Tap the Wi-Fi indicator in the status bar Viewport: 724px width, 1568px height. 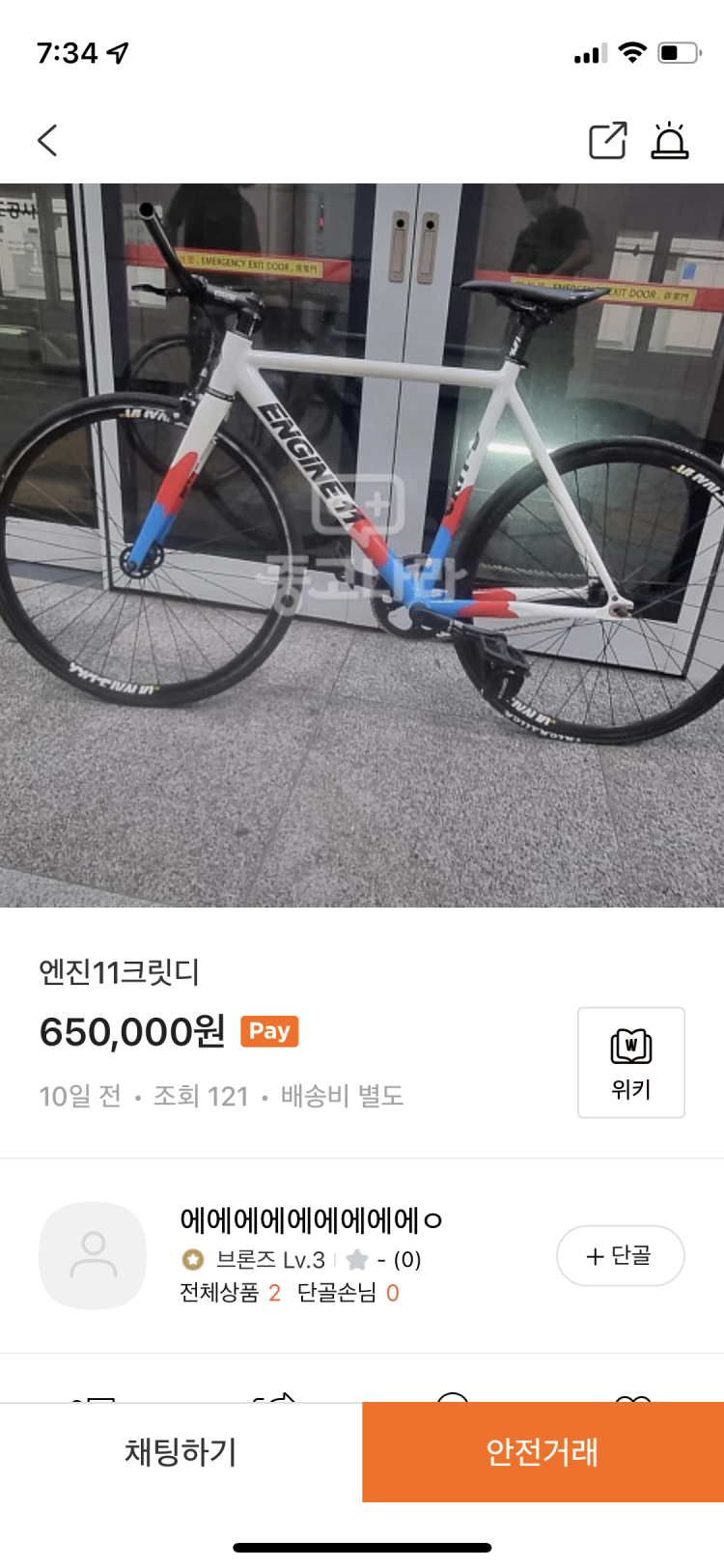[x=632, y=51]
